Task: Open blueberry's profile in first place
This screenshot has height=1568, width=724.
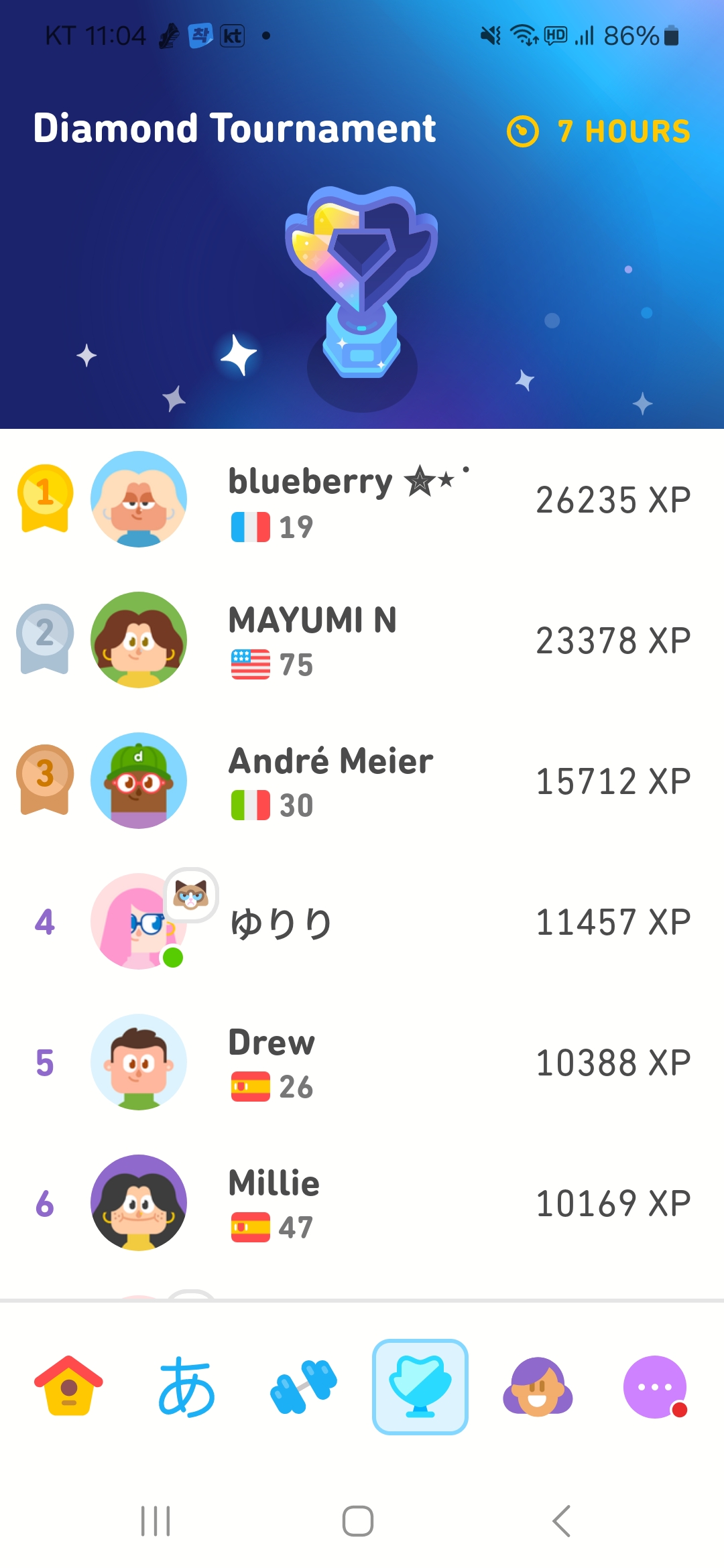Action: click(362, 499)
